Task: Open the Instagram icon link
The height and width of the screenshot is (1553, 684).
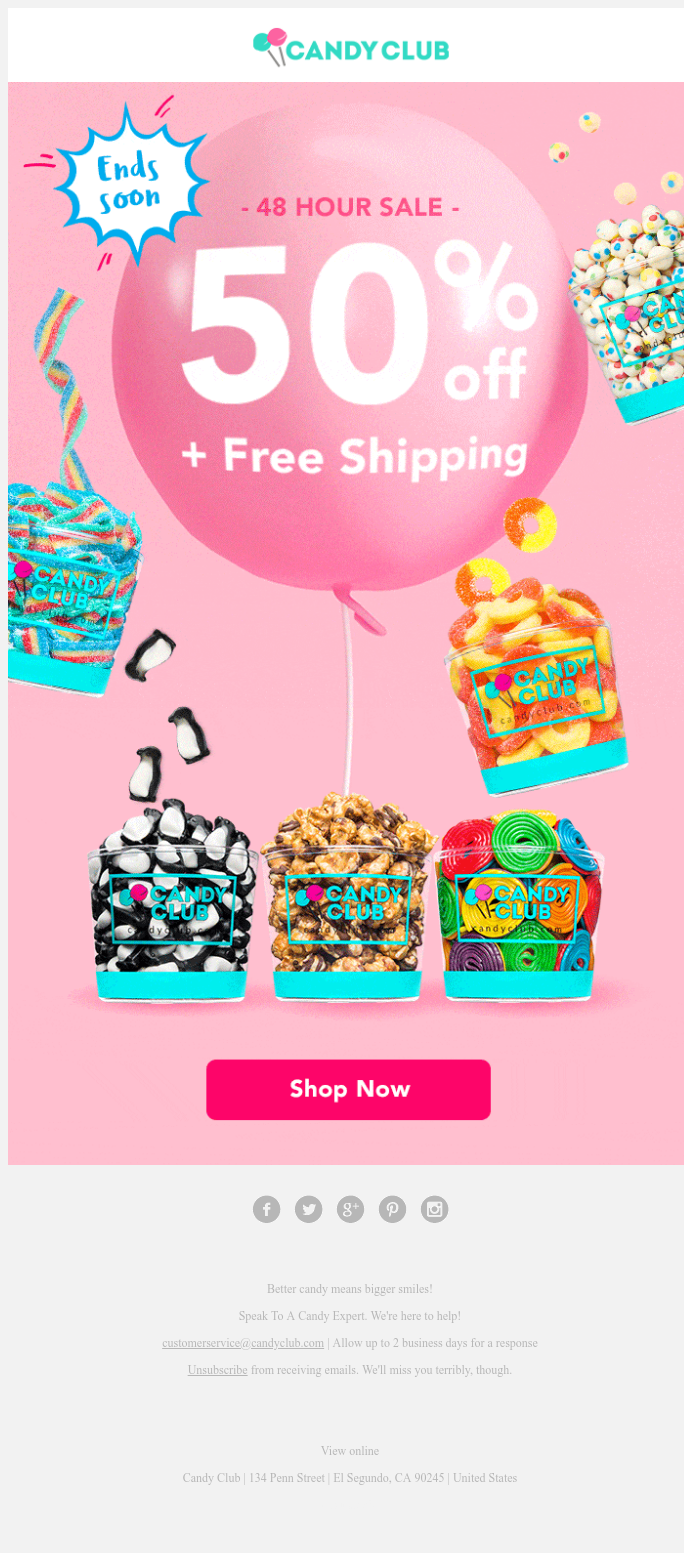Action: (434, 1209)
